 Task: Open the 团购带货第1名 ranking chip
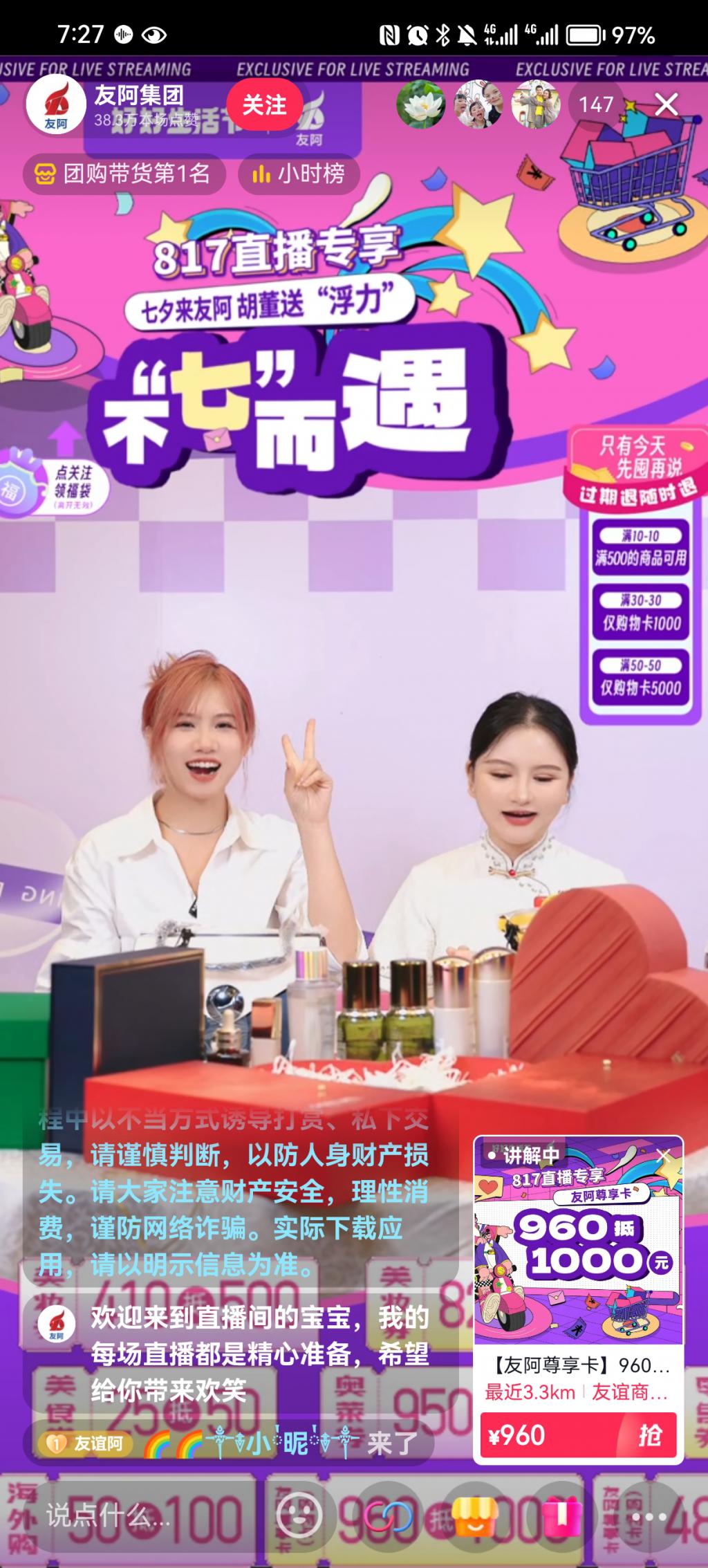click(x=124, y=174)
